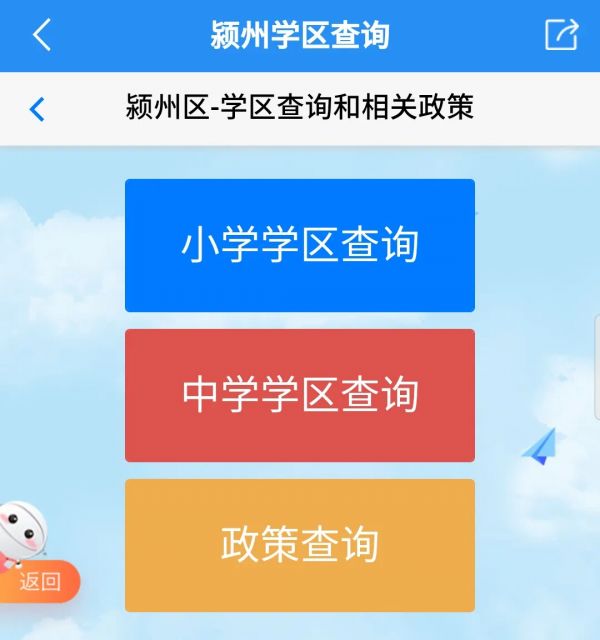600x640 pixels.
Task: Tap the orange 返回 button
Action: point(41,581)
